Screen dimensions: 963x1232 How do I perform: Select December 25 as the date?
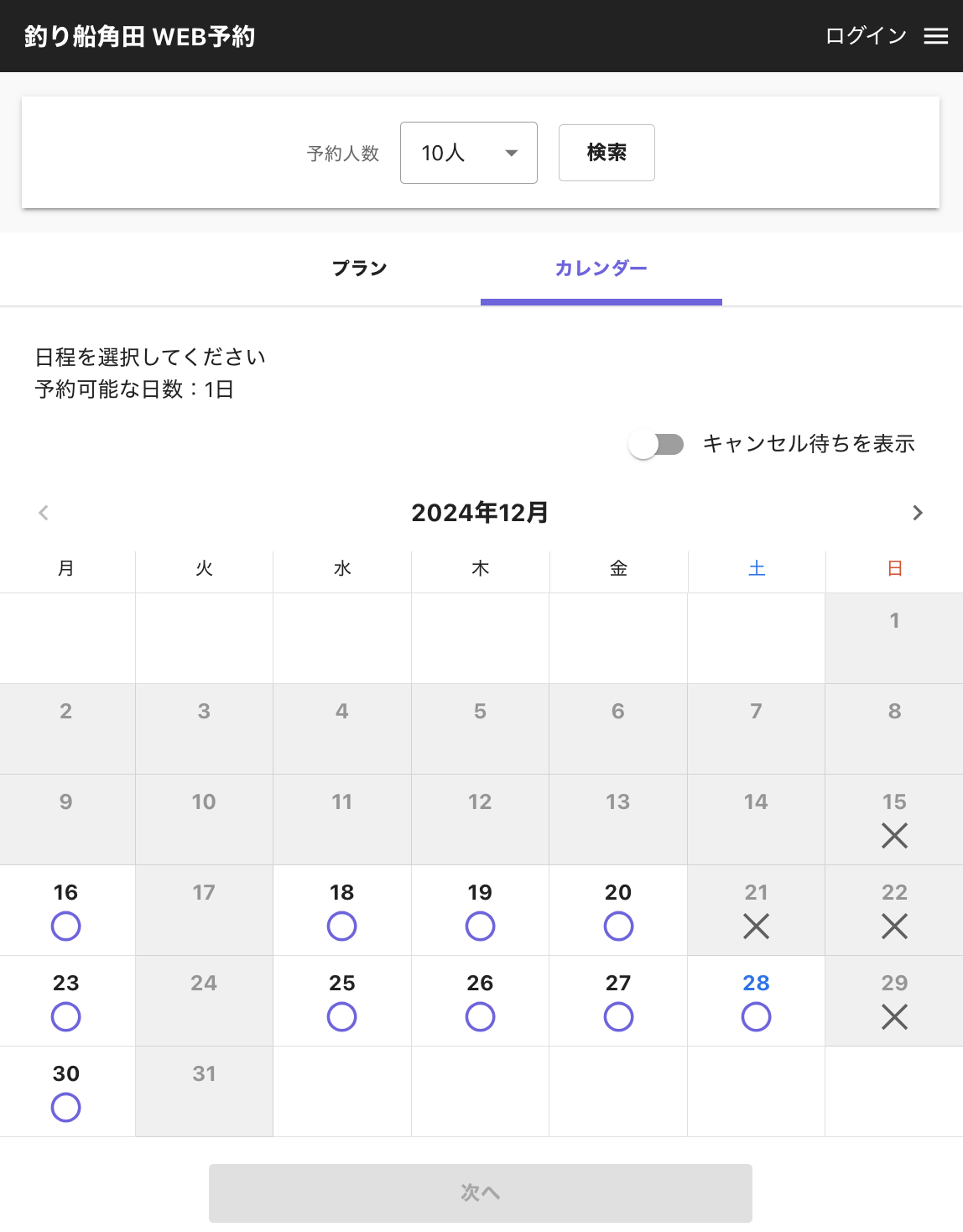click(341, 1001)
